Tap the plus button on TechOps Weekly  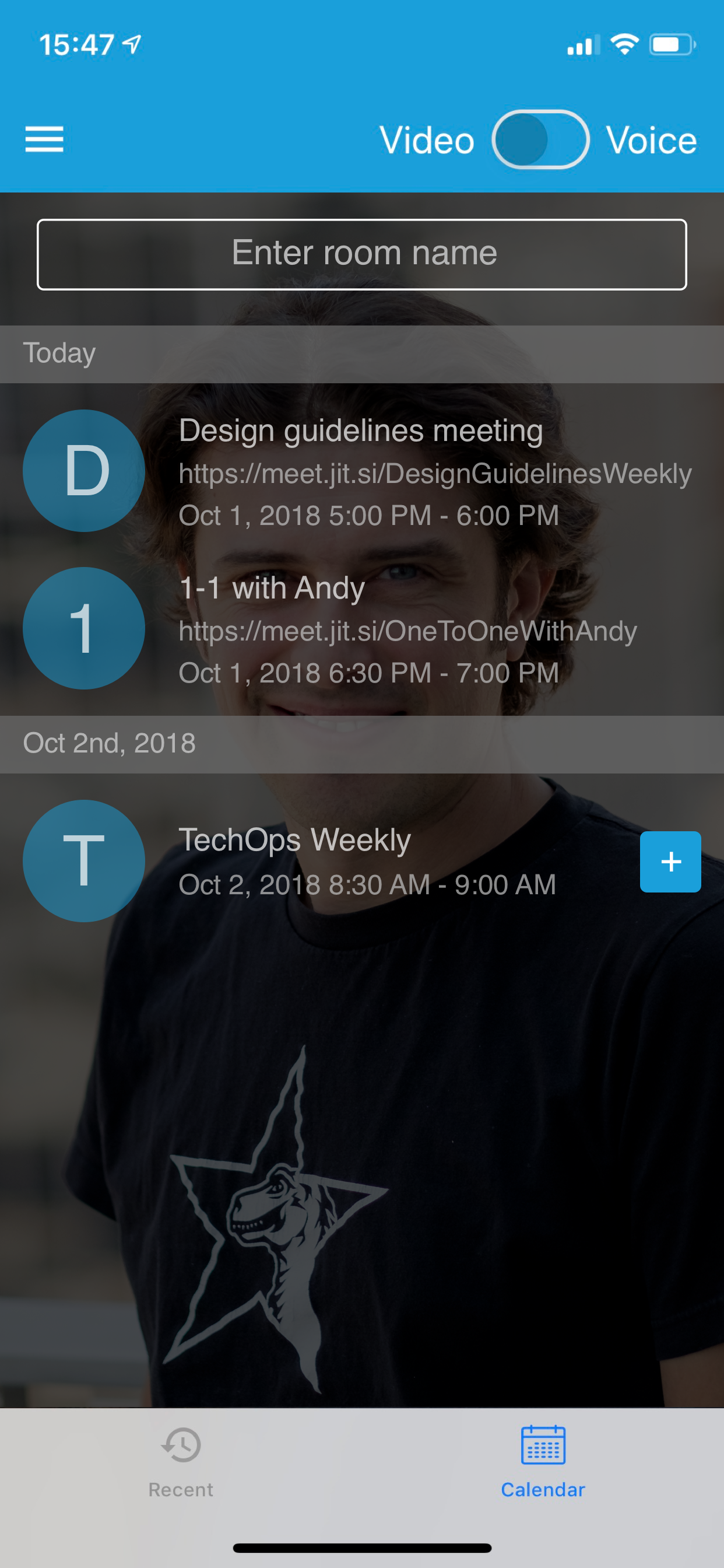coord(670,862)
